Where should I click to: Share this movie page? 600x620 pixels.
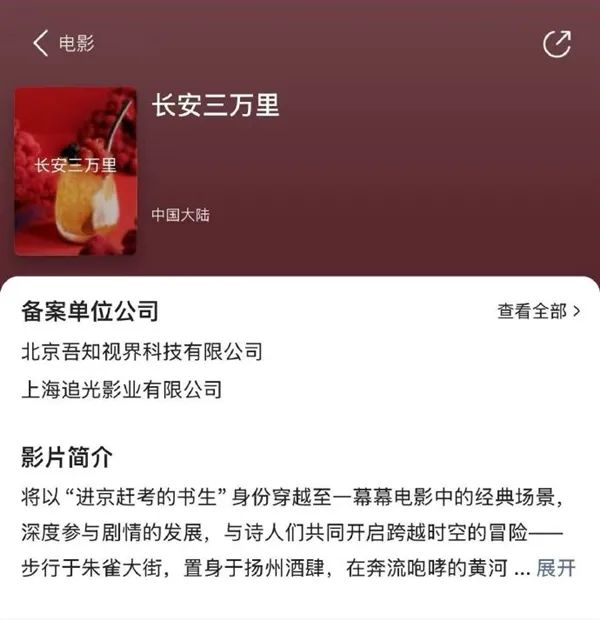[555, 43]
